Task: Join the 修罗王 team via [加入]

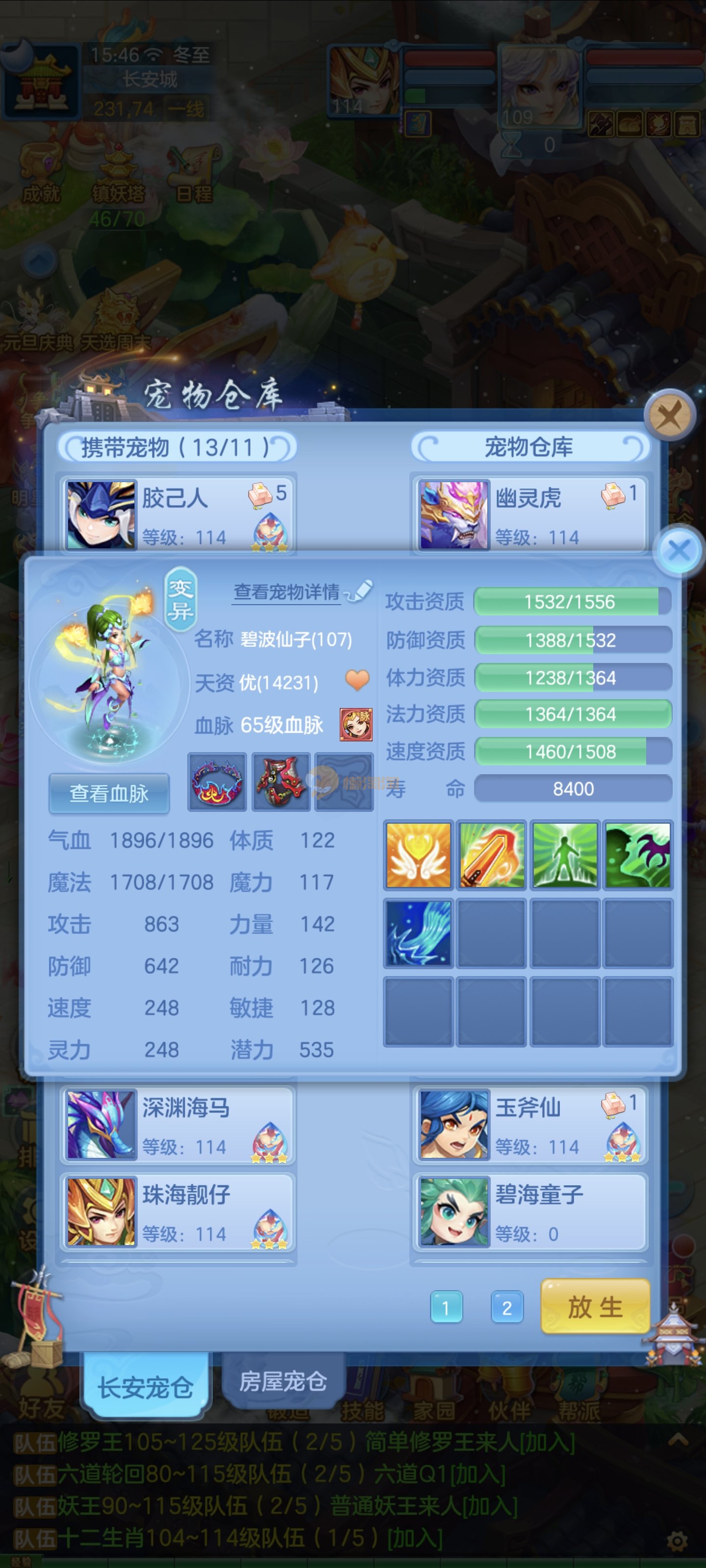Action: (x=552, y=1442)
